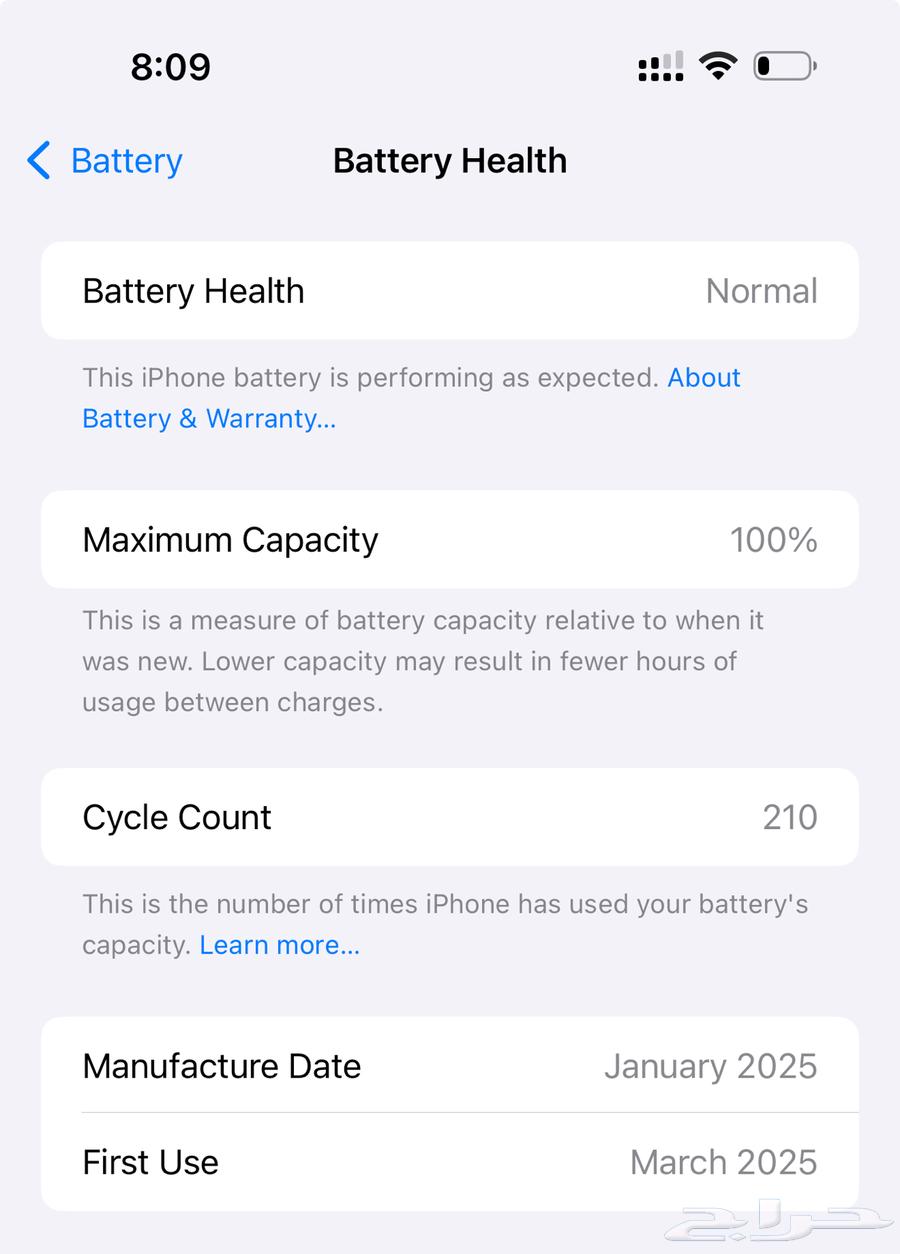Tap the cellular signal strength icon
This screenshot has width=900, height=1254.
pyautogui.click(x=660, y=64)
